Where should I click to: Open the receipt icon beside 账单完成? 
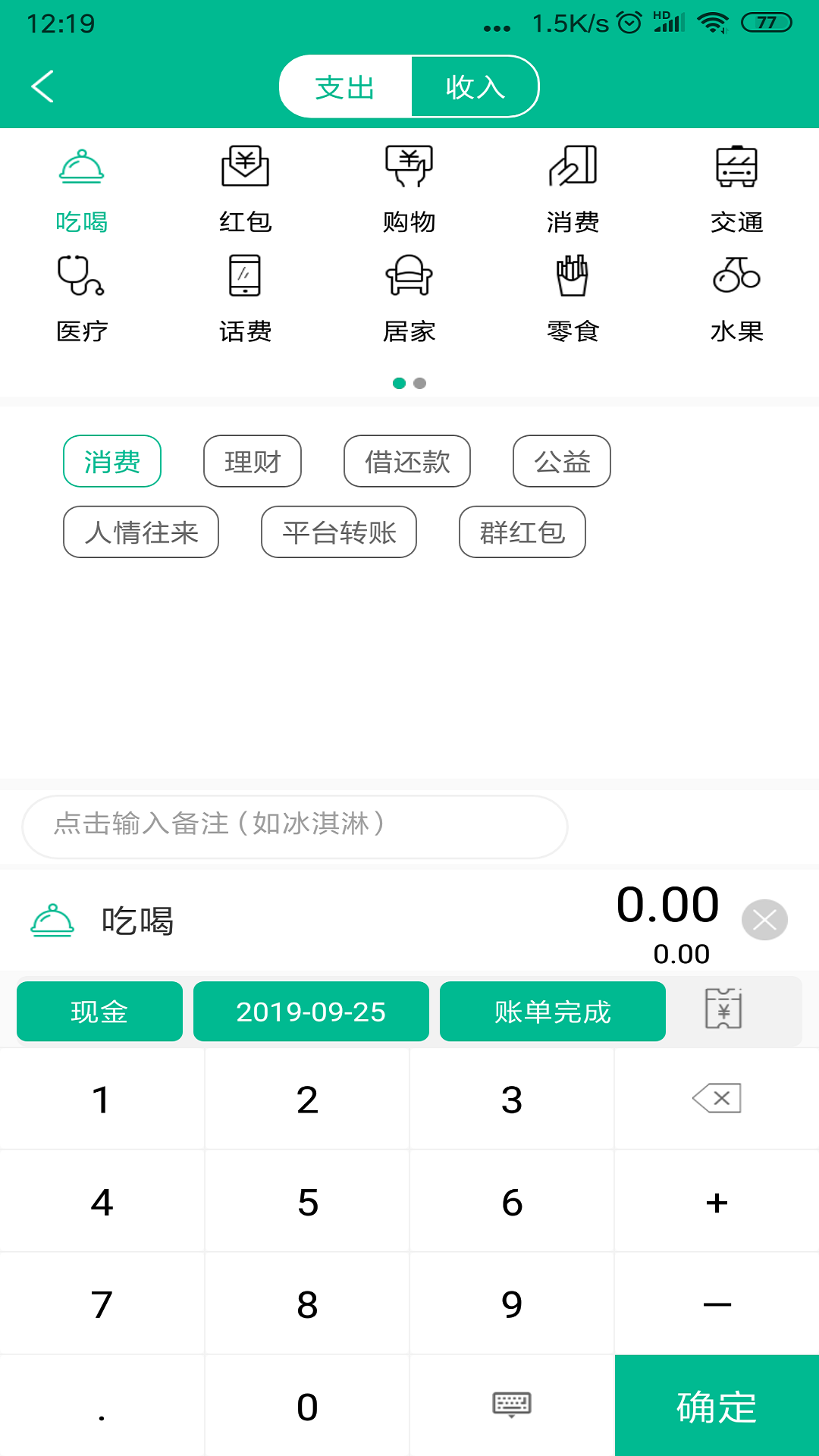(723, 1009)
